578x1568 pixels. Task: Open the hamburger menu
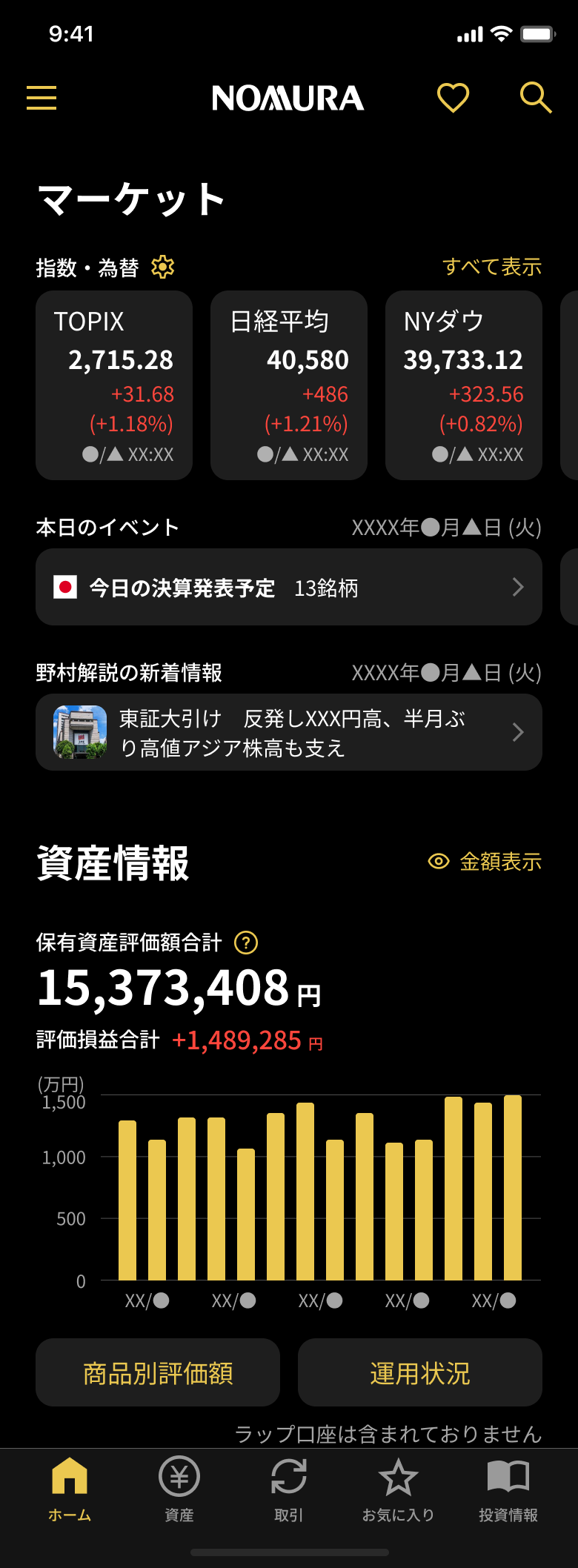[x=41, y=98]
